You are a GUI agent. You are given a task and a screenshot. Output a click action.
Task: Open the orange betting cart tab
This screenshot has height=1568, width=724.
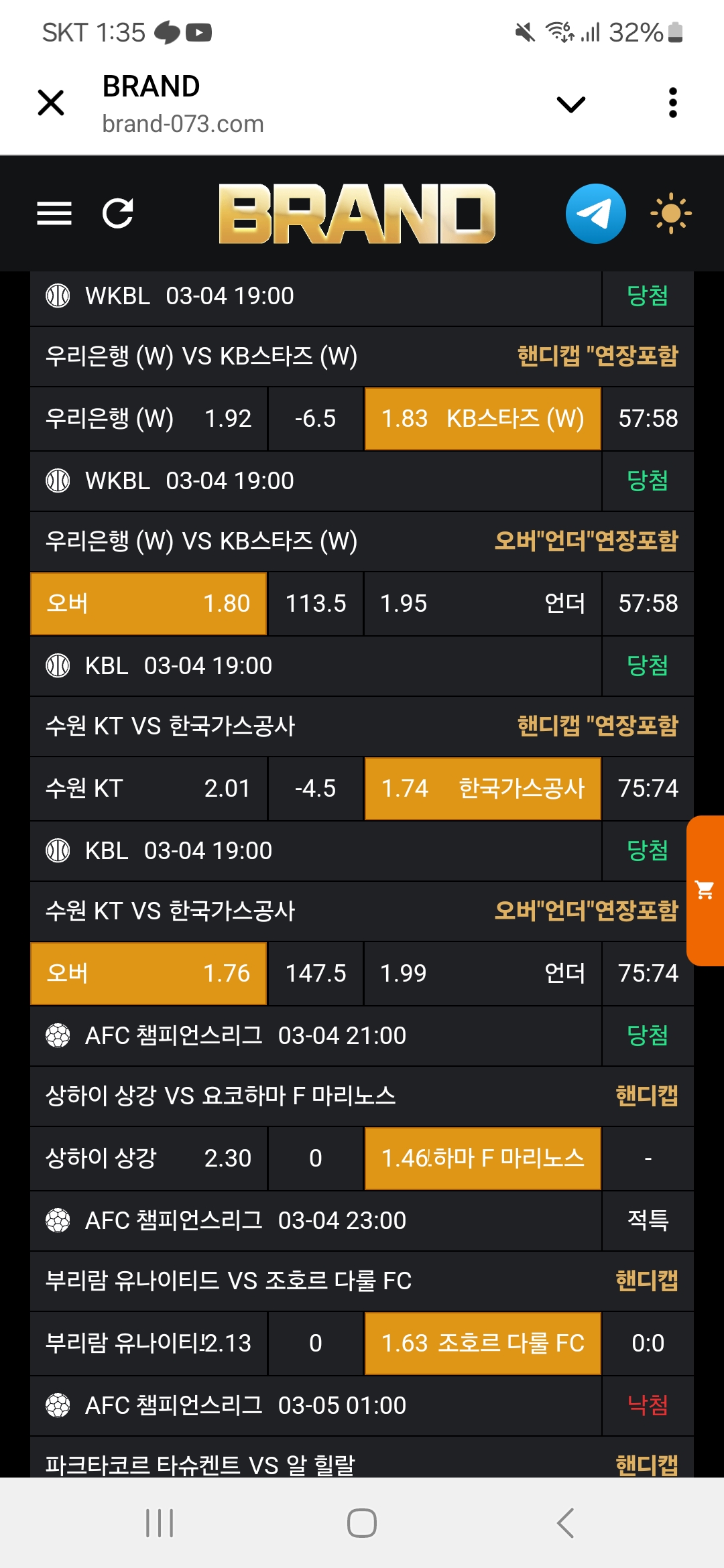(x=705, y=890)
